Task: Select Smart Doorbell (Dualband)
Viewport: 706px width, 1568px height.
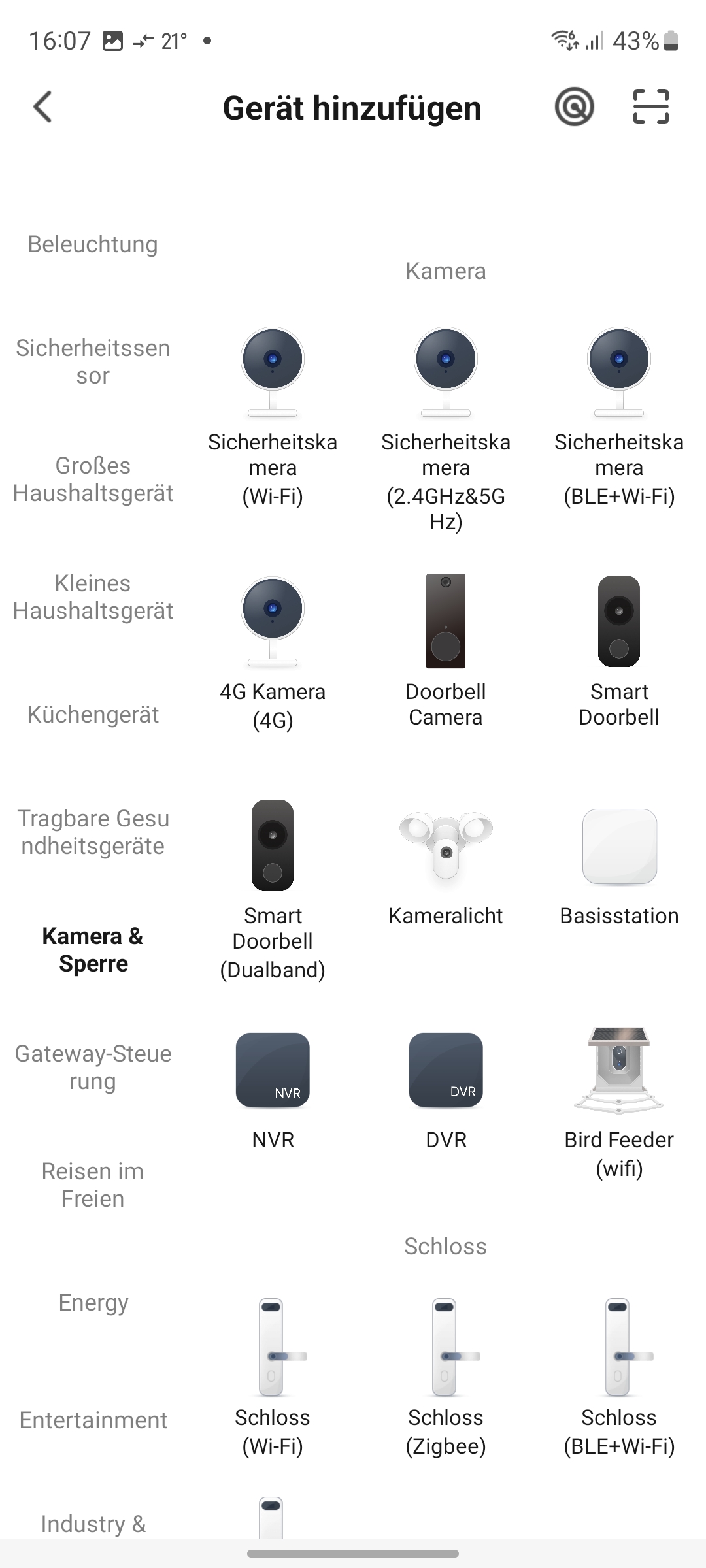Action: (273, 889)
